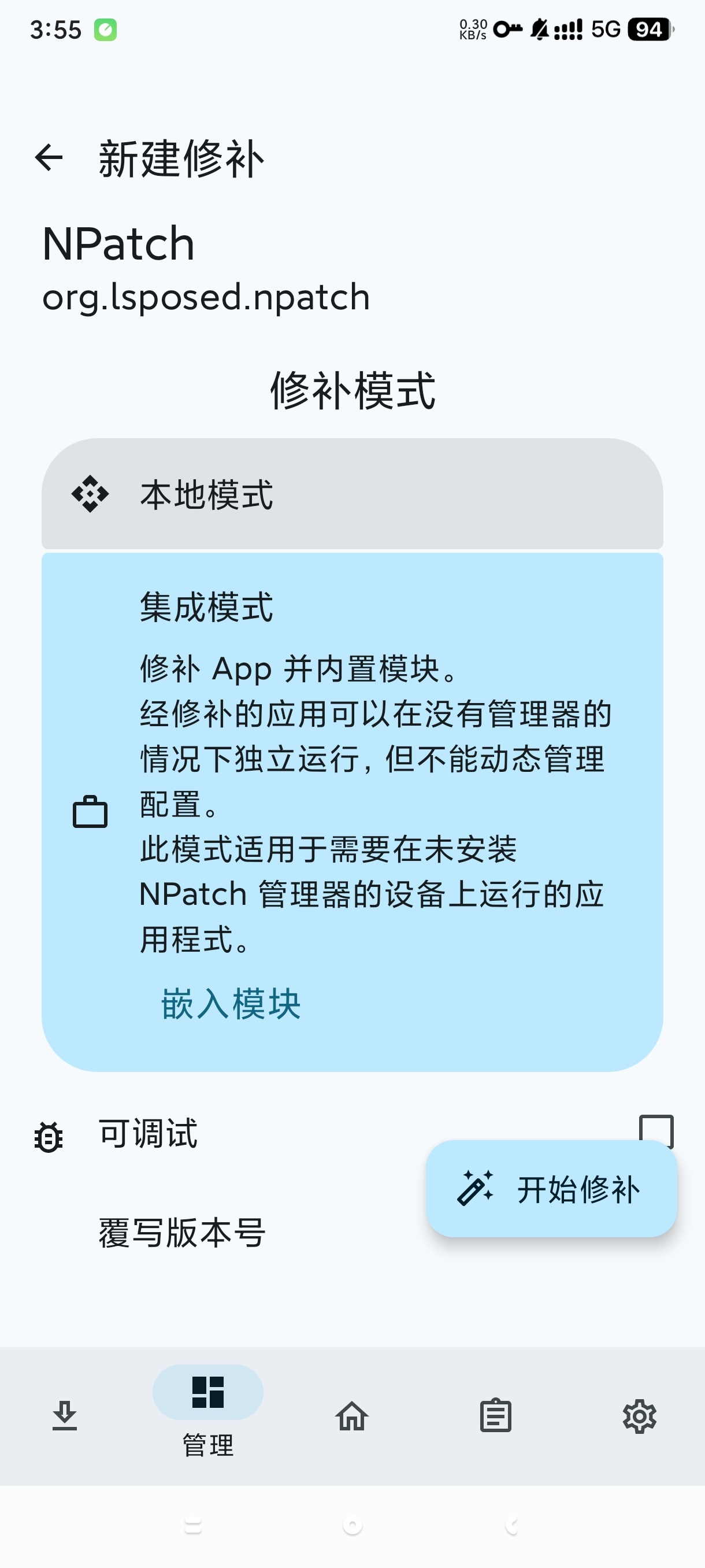
Task: Select 本地模式 patch mode
Action: click(351, 494)
